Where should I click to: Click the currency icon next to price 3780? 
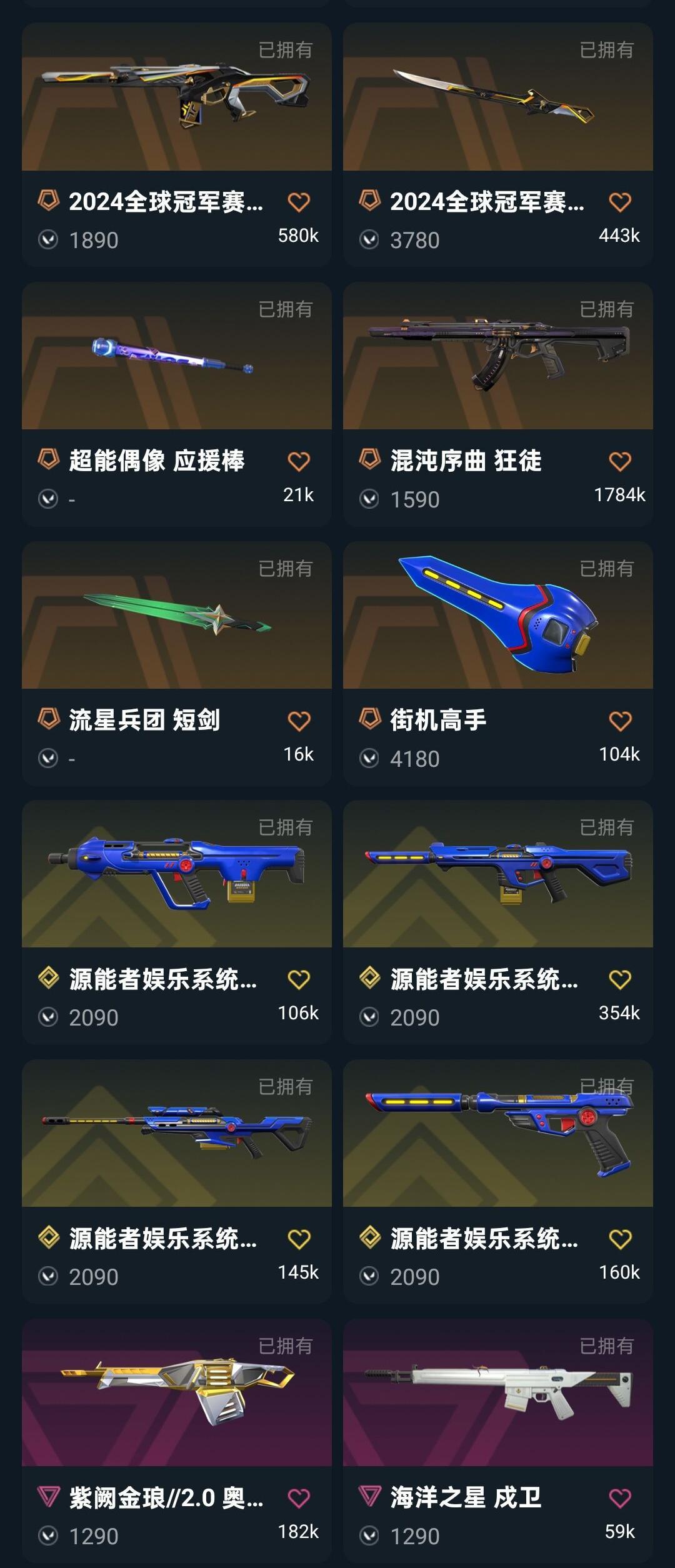370,237
